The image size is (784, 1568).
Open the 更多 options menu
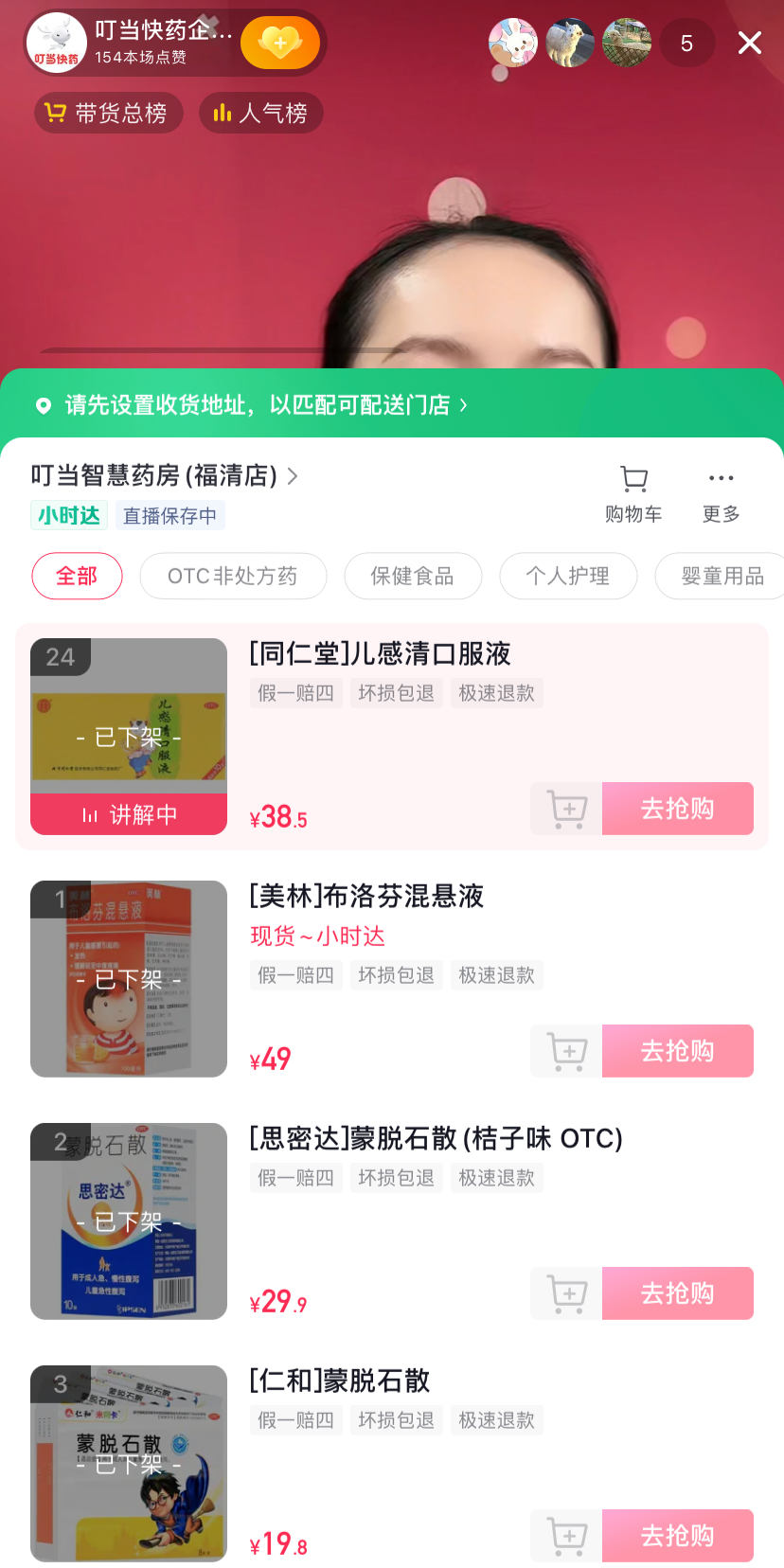pos(721,492)
